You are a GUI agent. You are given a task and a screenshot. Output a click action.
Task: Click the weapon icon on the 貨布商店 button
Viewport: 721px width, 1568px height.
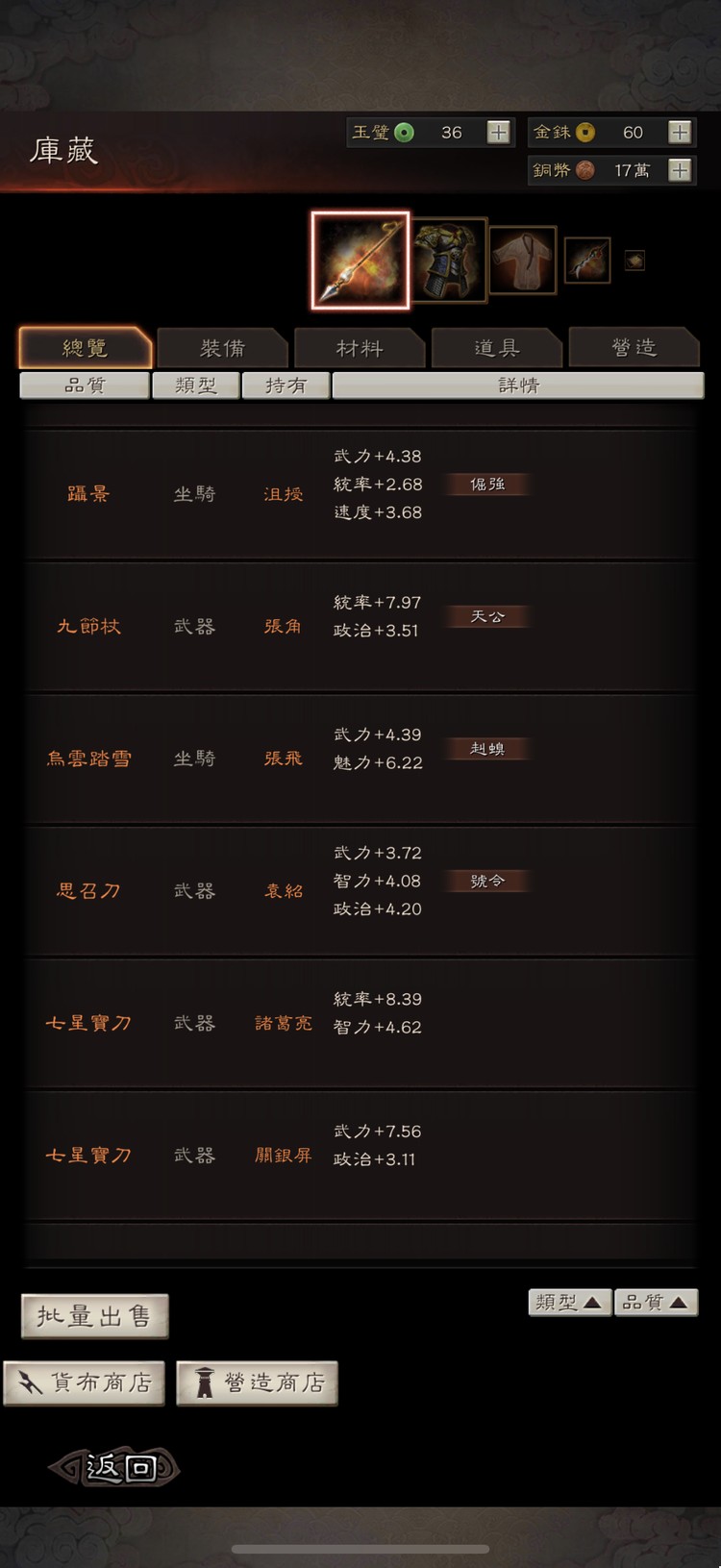(x=28, y=1382)
